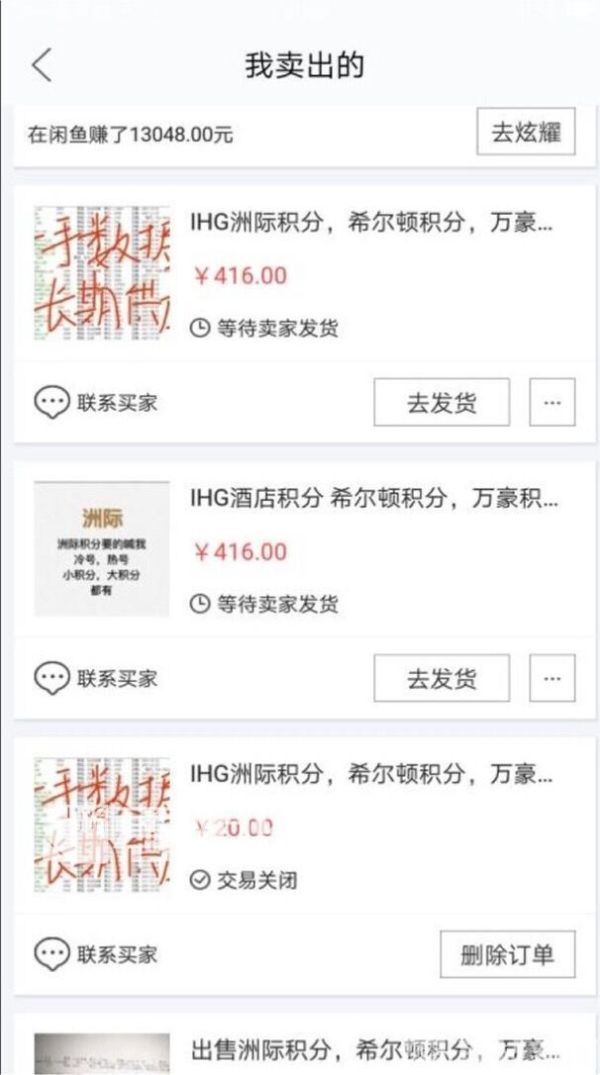Tap 去发货 for IHG酒店积分 order
The image size is (600, 1075).
click(x=441, y=678)
